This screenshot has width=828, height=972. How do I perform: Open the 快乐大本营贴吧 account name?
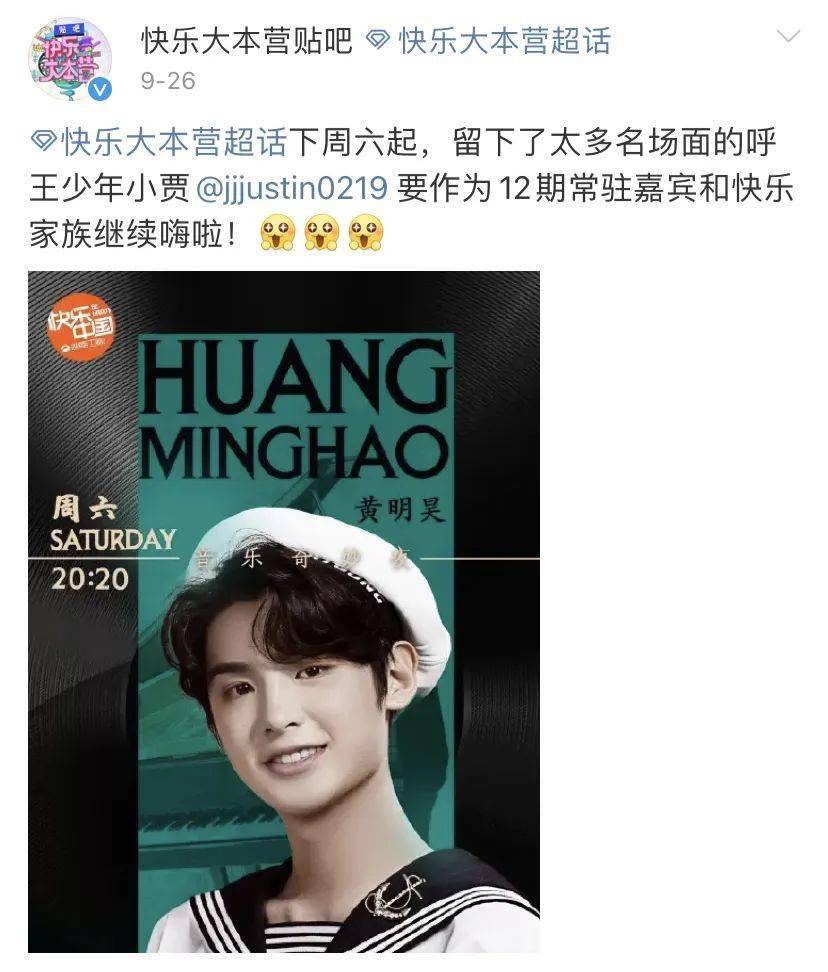(x=247, y=41)
